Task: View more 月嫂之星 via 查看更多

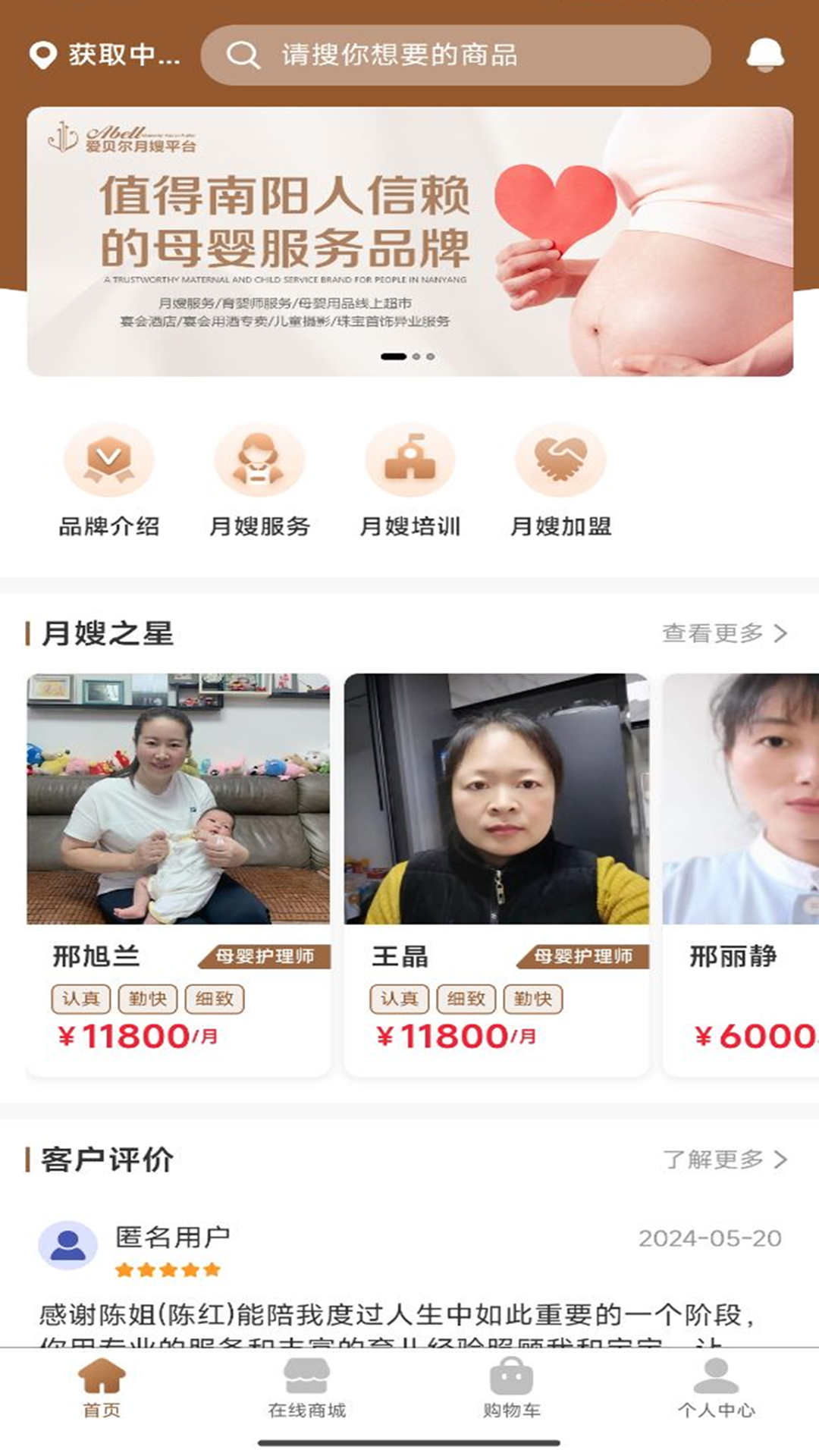Action: [x=724, y=633]
